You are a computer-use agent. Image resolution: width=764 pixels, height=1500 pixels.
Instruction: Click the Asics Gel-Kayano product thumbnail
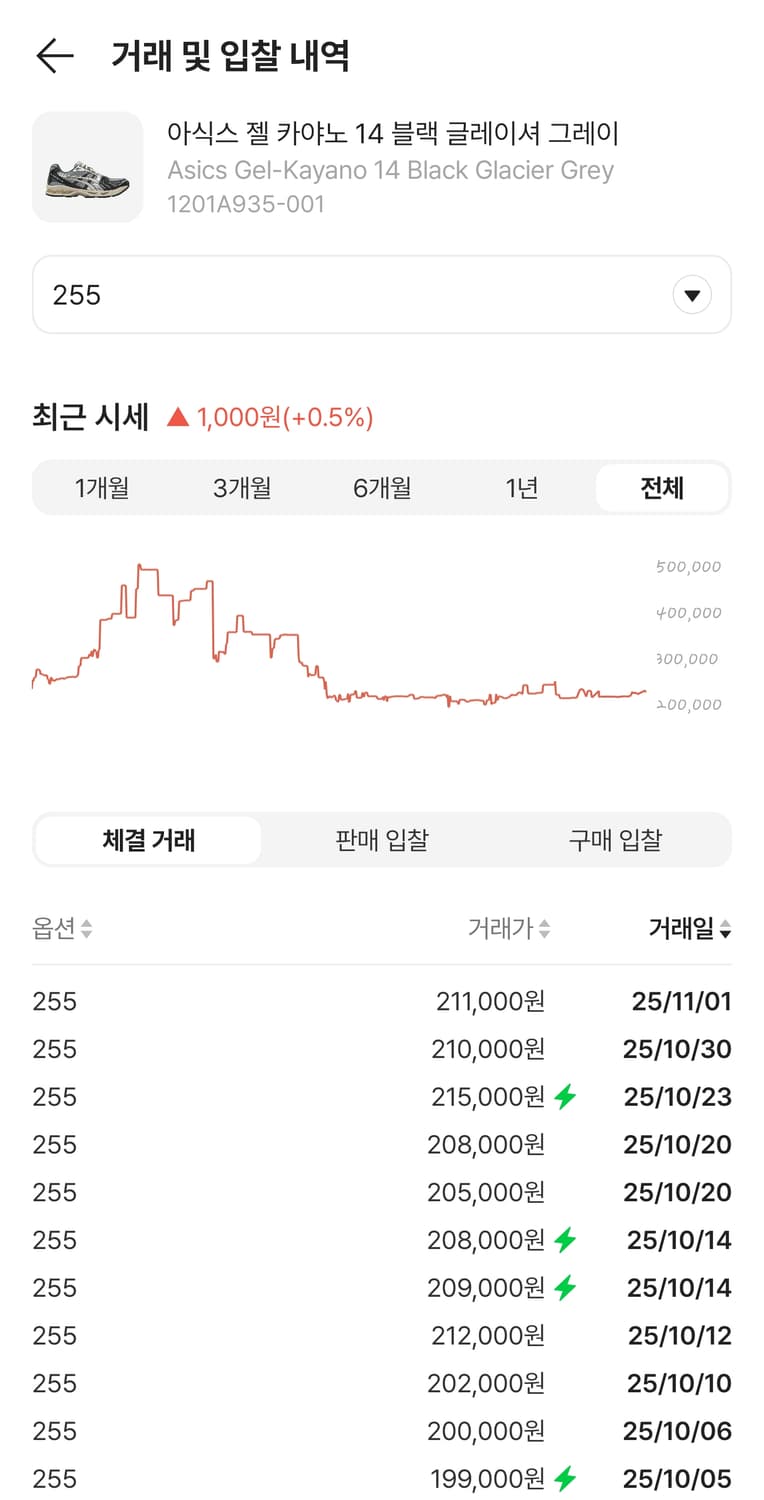tap(87, 167)
